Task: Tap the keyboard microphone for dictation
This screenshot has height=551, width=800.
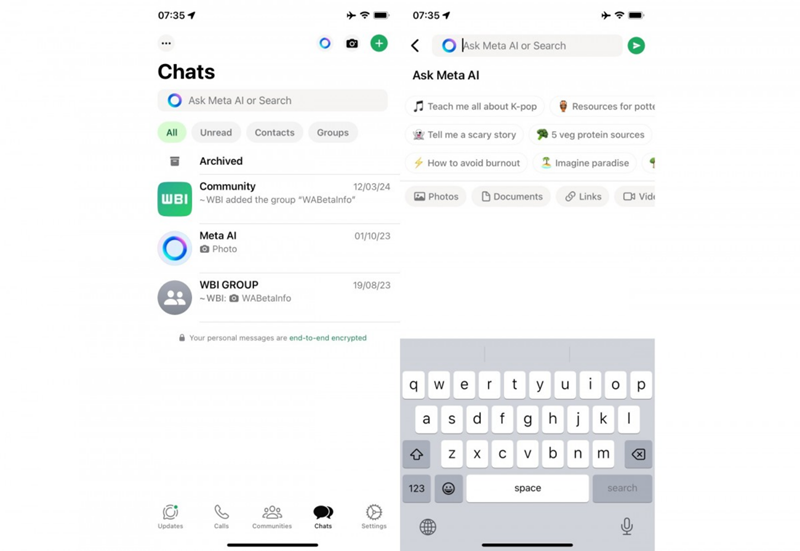Action: click(627, 526)
